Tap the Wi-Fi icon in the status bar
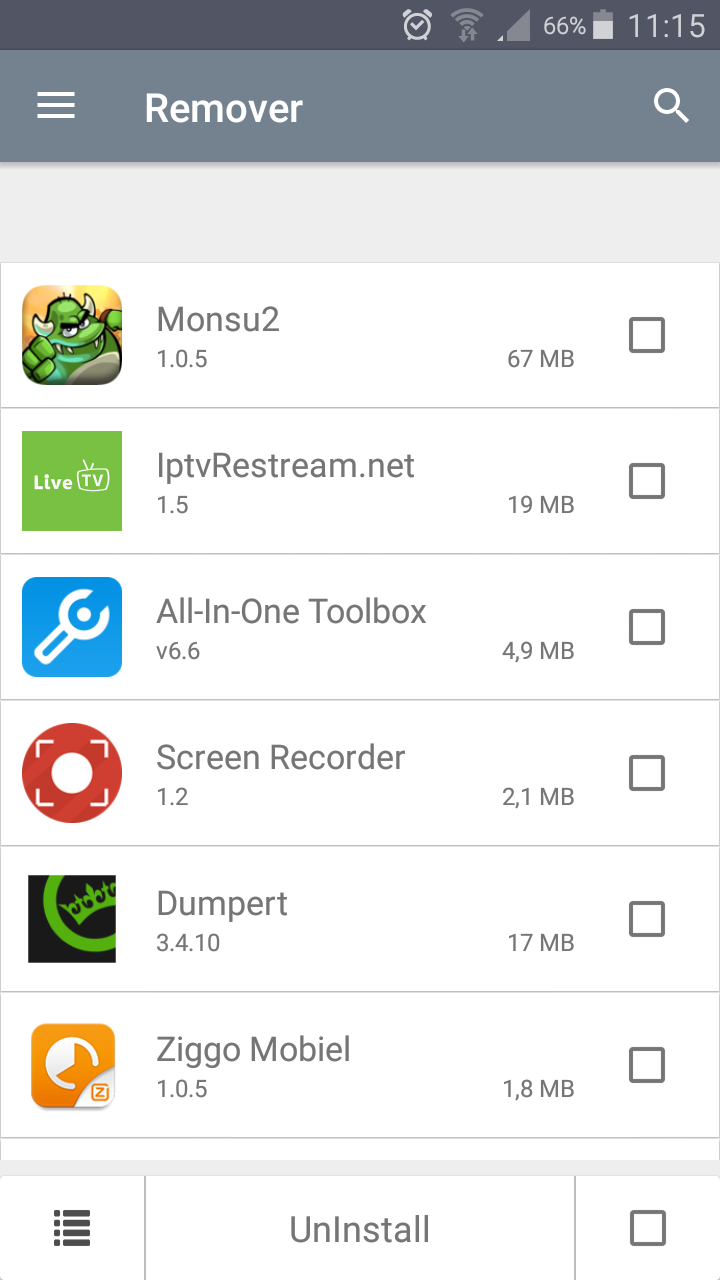The width and height of the screenshot is (720, 1280). [466, 26]
